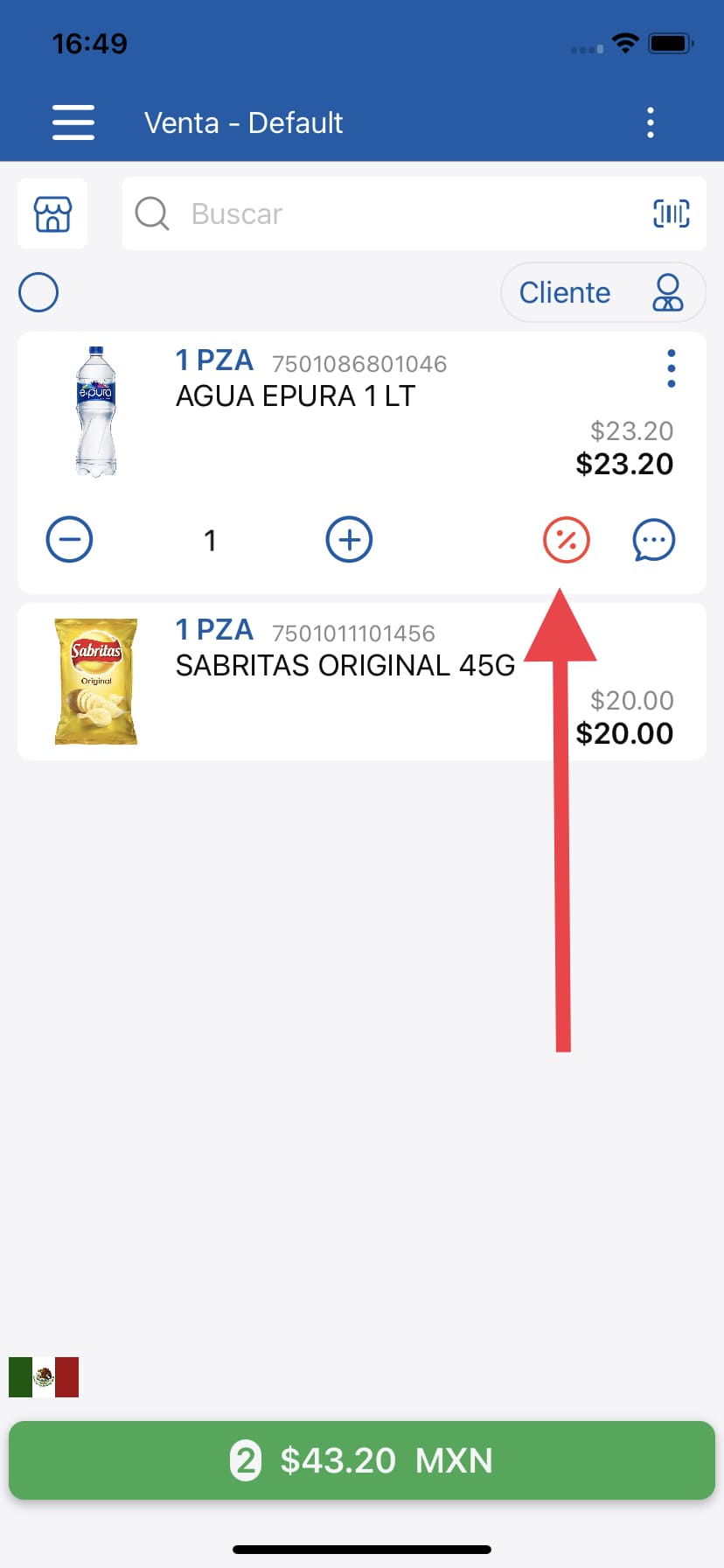Open the barcode scanner icon

click(670, 213)
